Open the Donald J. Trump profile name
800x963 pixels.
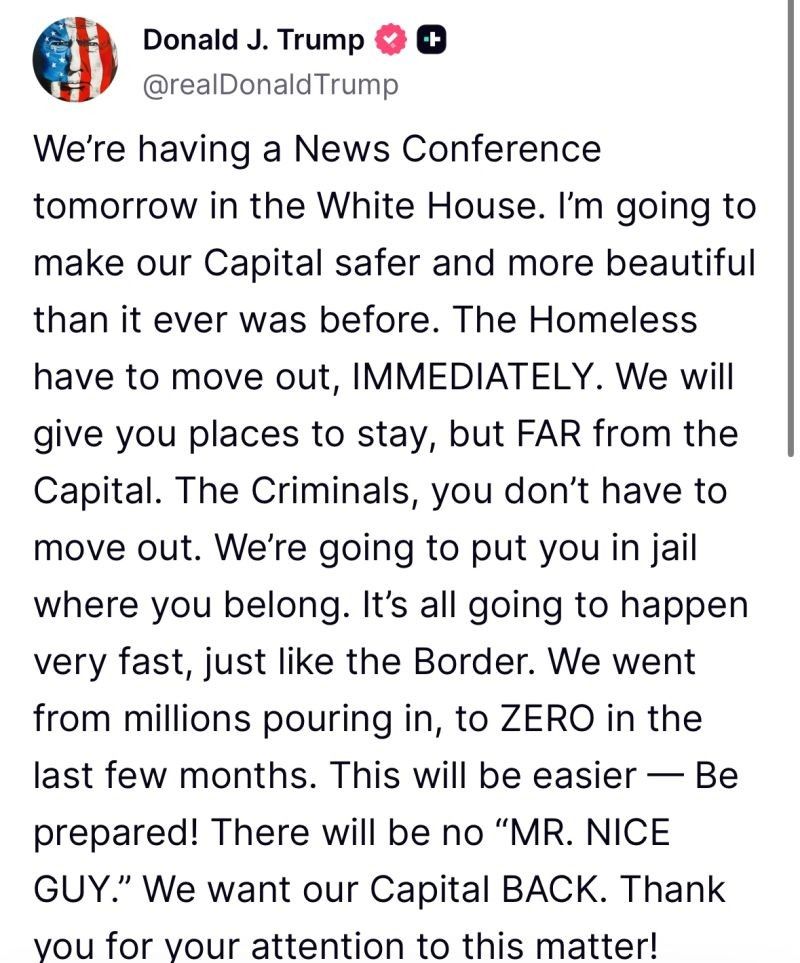tap(252, 40)
